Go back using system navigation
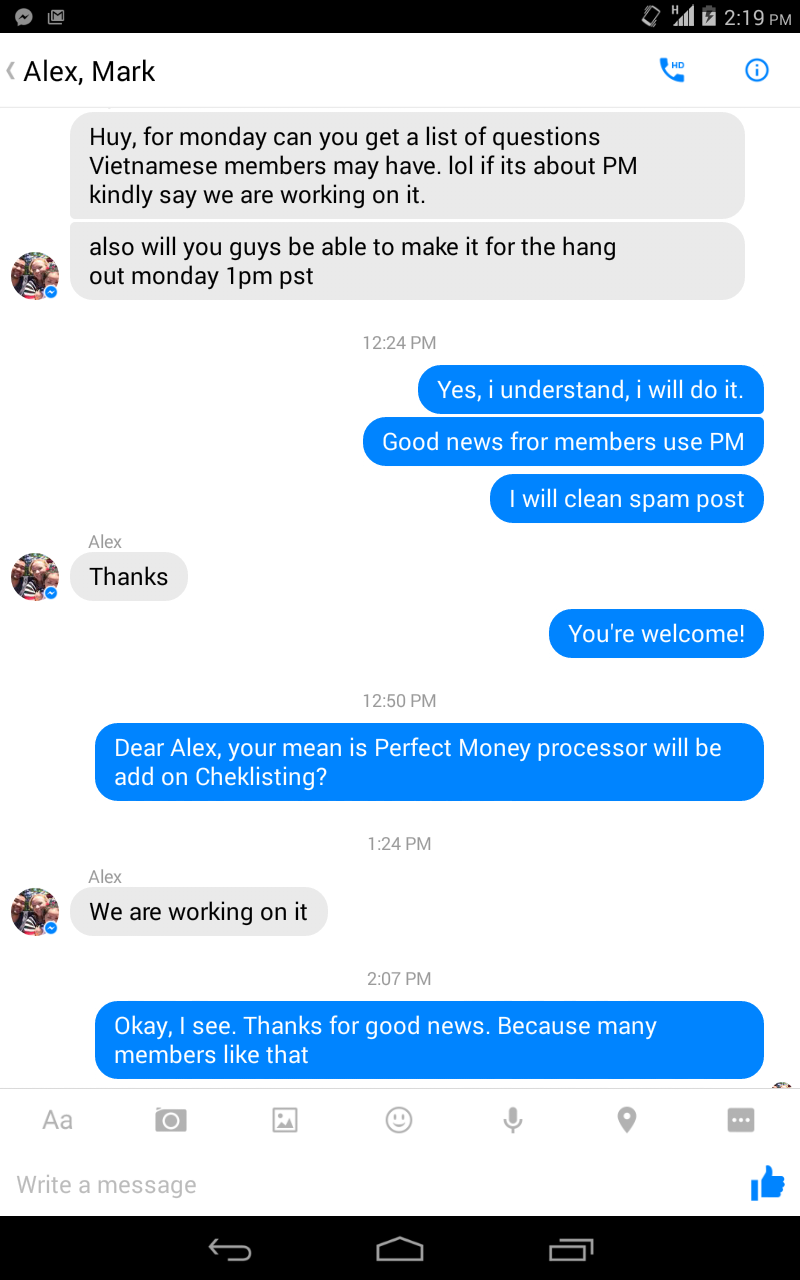Screen dimensions: 800x1280 [x=229, y=1249]
